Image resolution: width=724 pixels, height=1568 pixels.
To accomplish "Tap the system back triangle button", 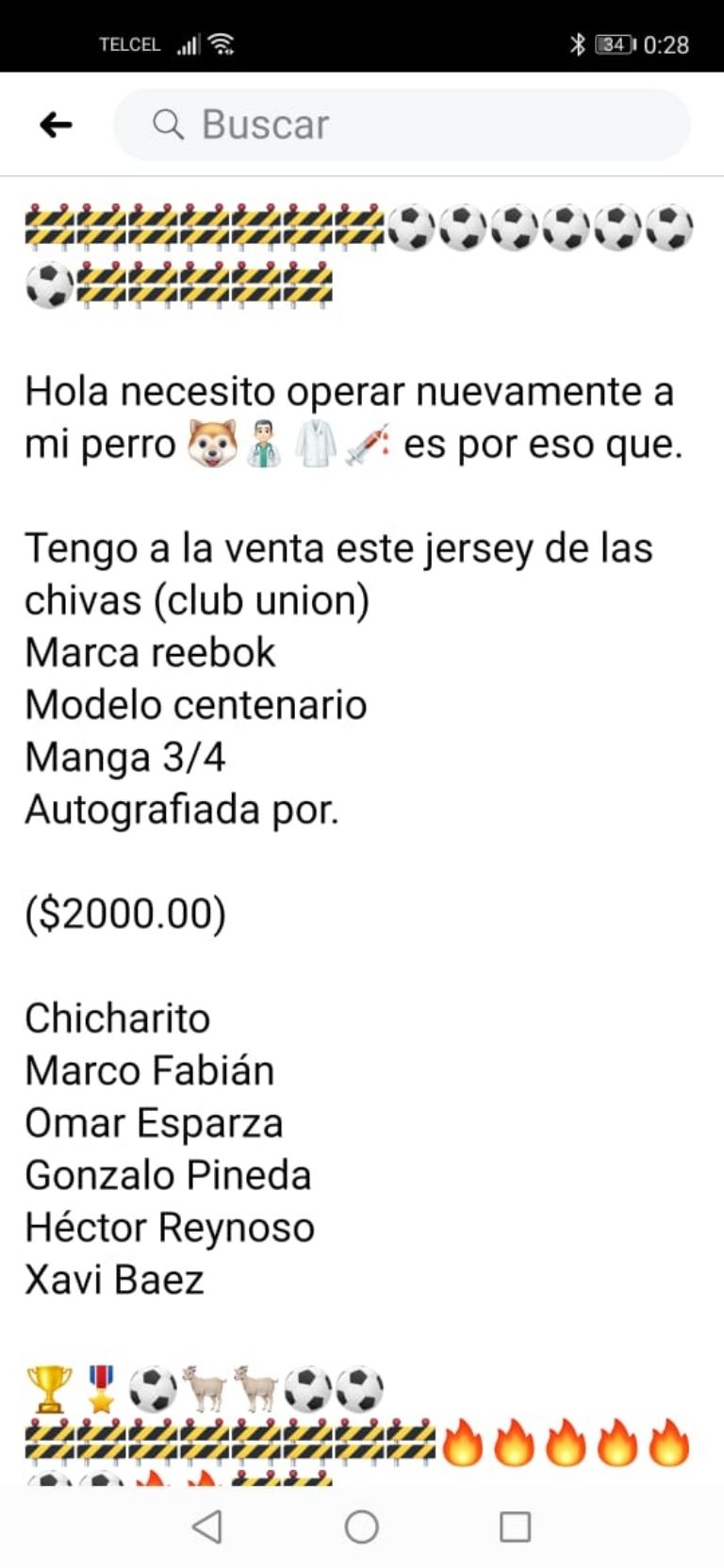I will (x=207, y=1527).
